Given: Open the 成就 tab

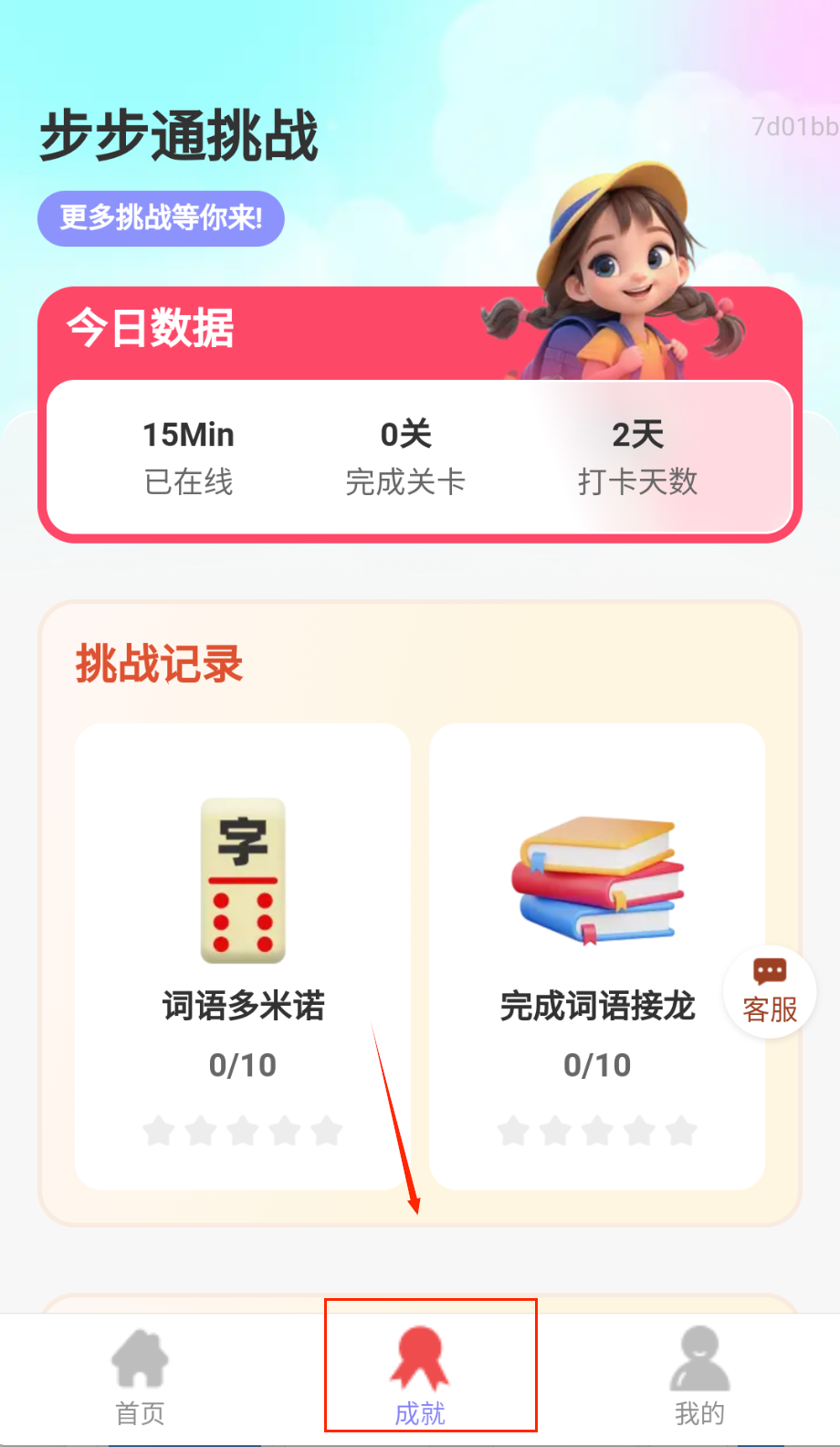Looking at the screenshot, I should point(420,1376).
